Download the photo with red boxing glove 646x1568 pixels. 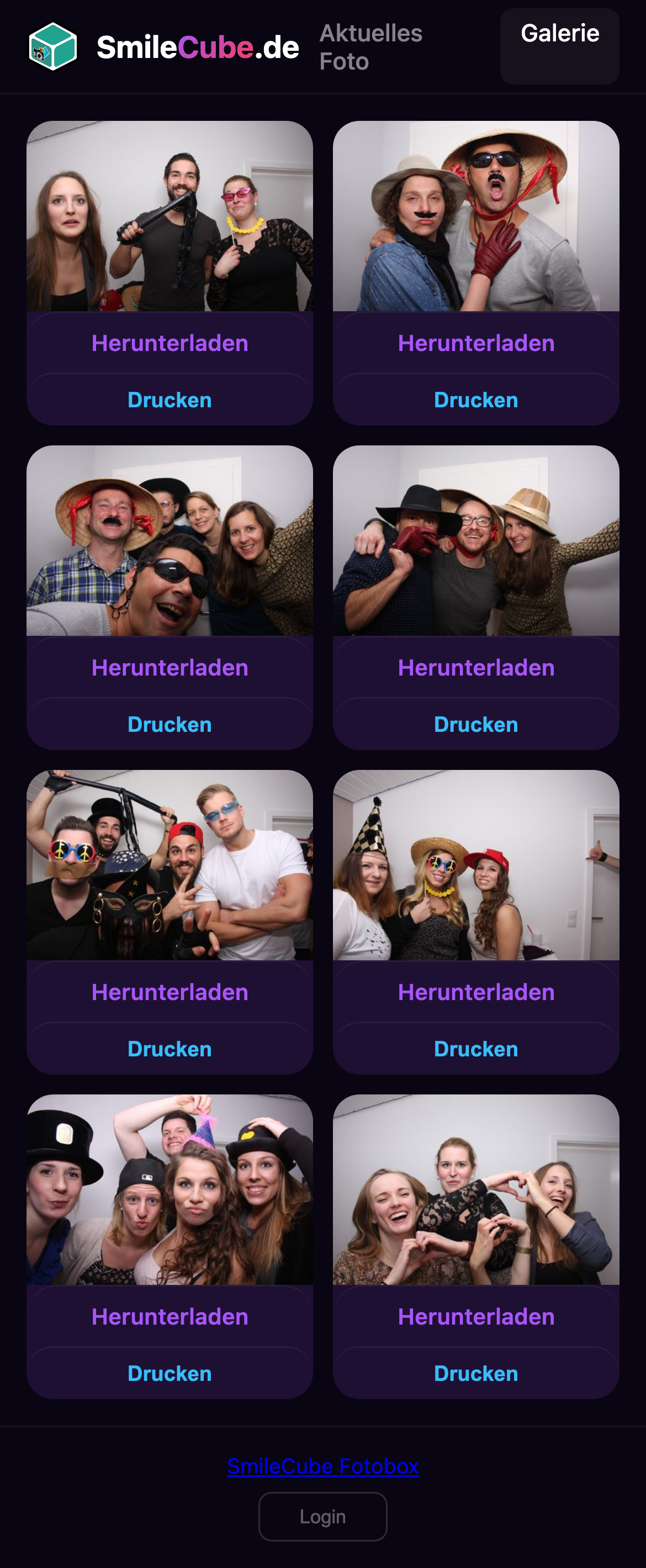click(476, 667)
